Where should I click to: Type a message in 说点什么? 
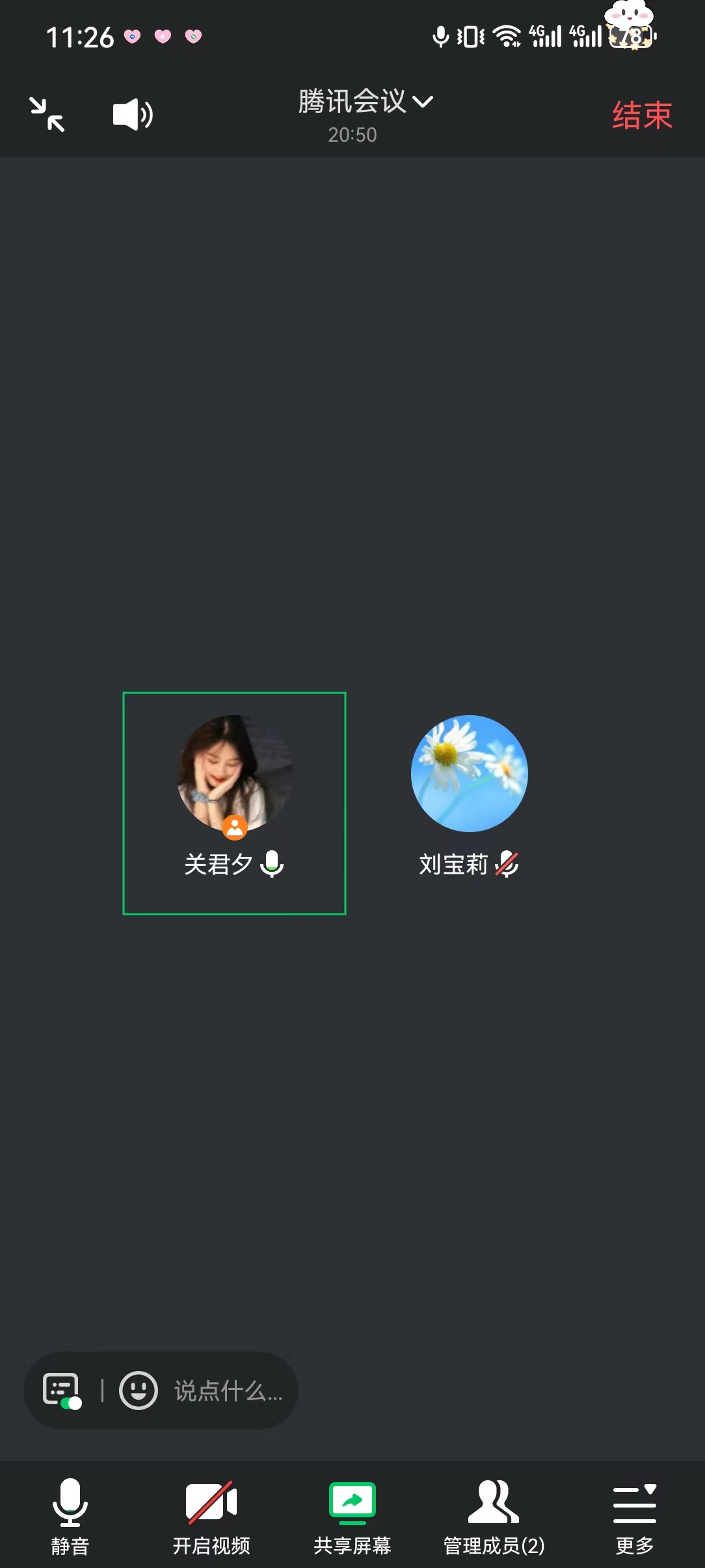tap(228, 1391)
